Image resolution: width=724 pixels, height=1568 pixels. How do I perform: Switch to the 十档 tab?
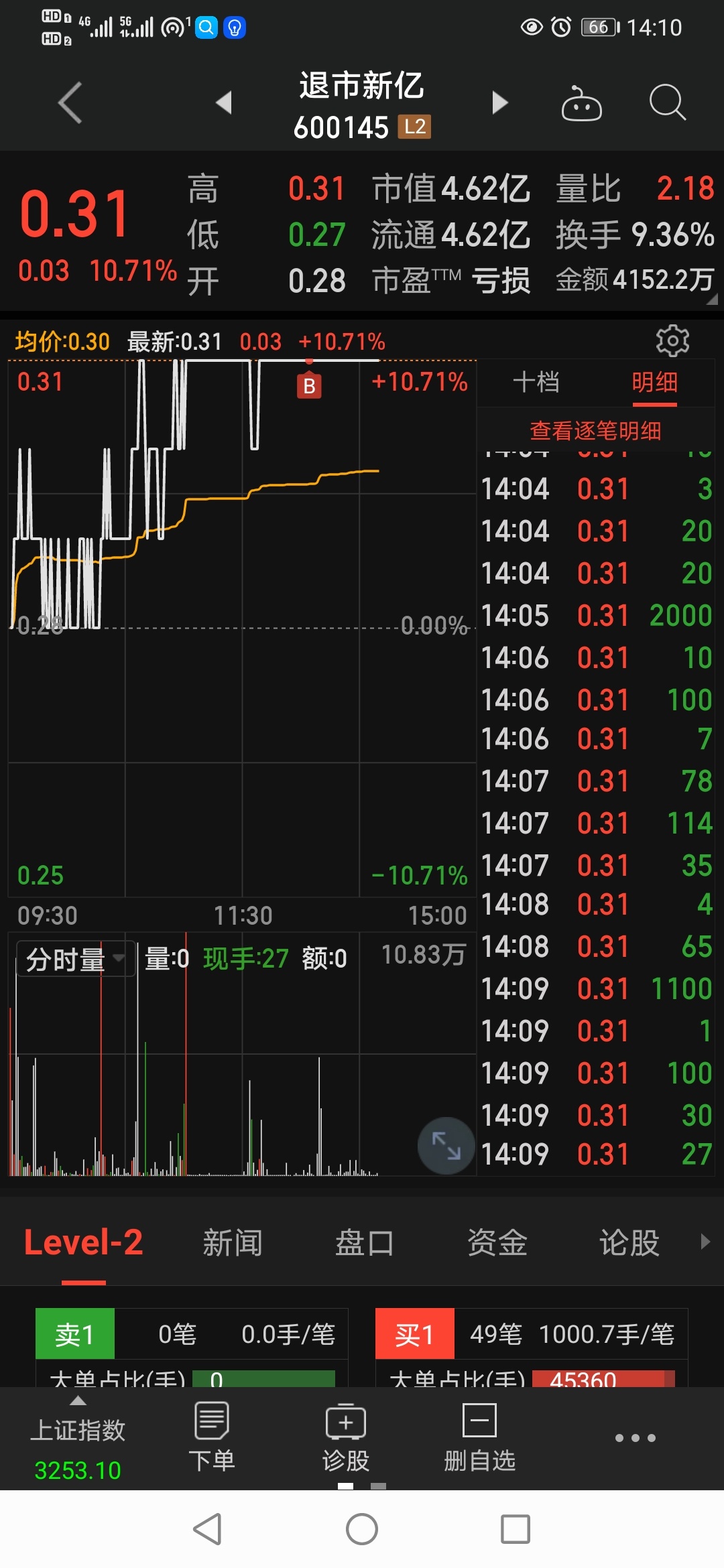[x=536, y=383]
